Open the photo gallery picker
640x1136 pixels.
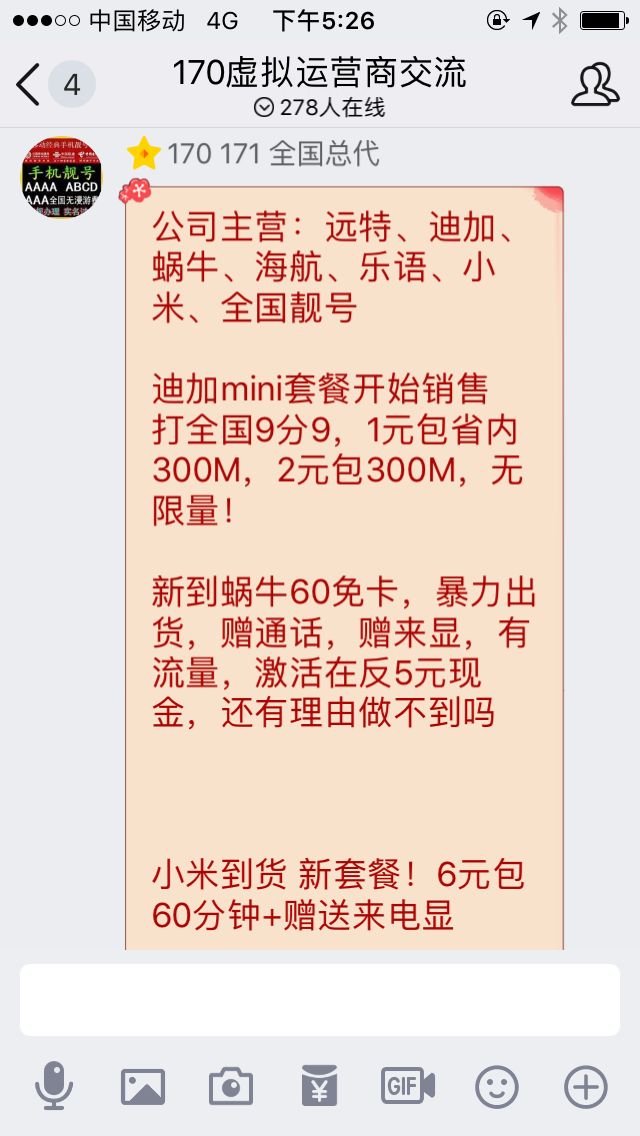[143, 1086]
